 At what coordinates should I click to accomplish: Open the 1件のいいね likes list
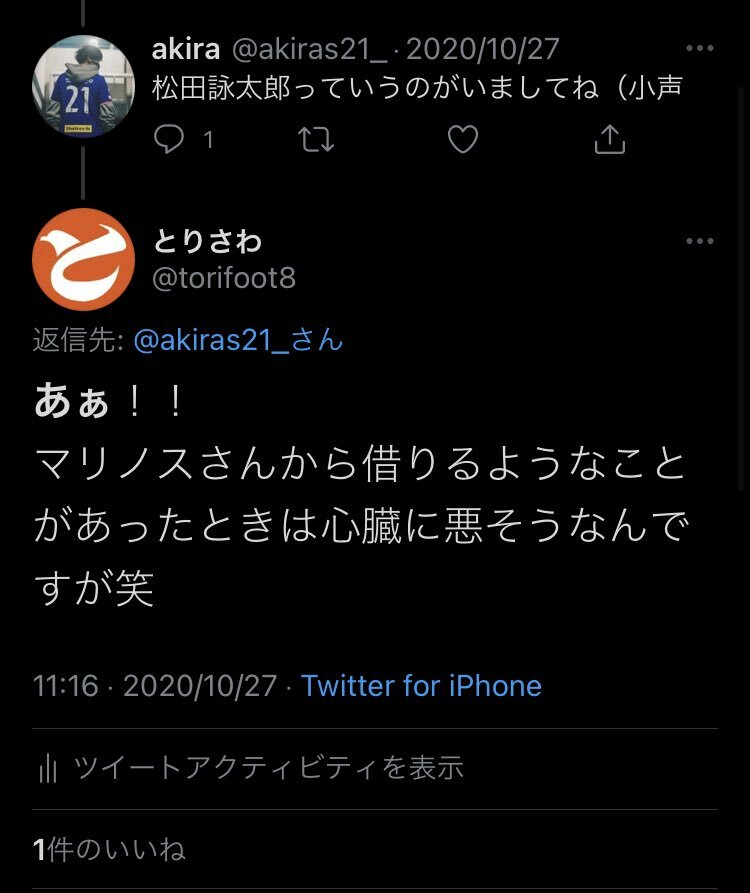(x=110, y=850)
